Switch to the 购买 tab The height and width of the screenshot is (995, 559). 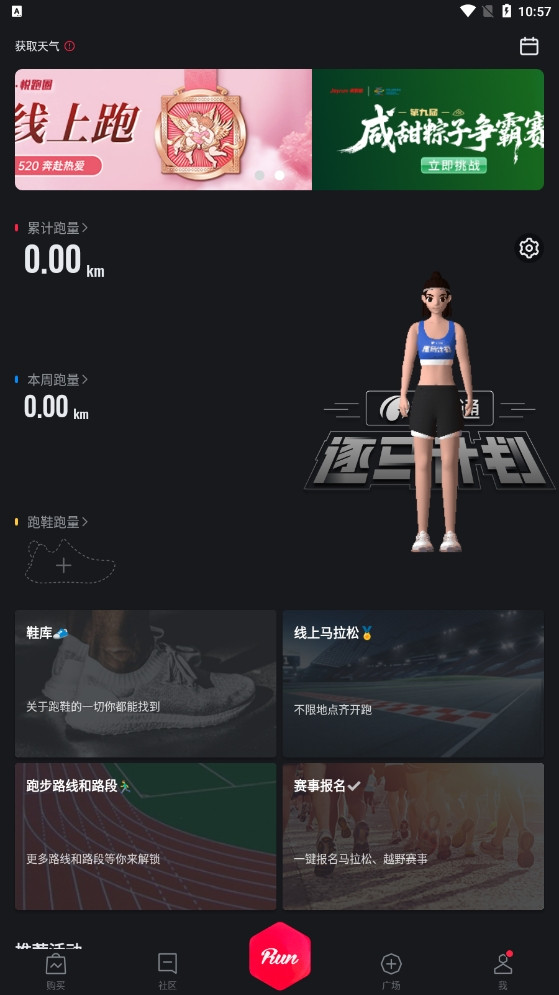coord(56,971)
